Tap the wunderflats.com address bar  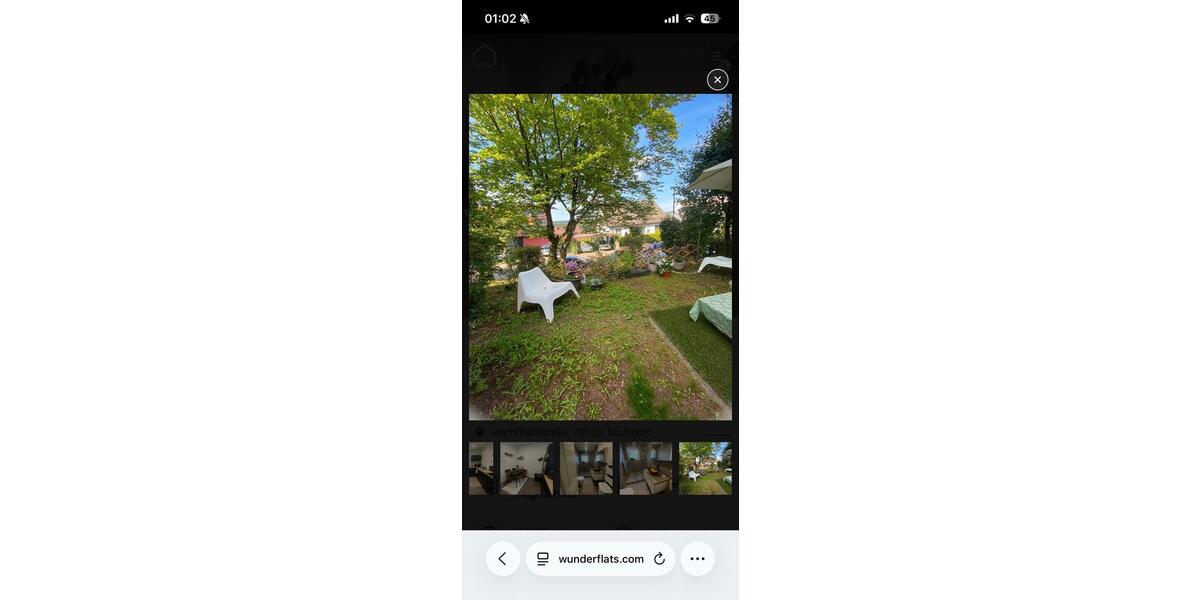(x=600, y=559)
